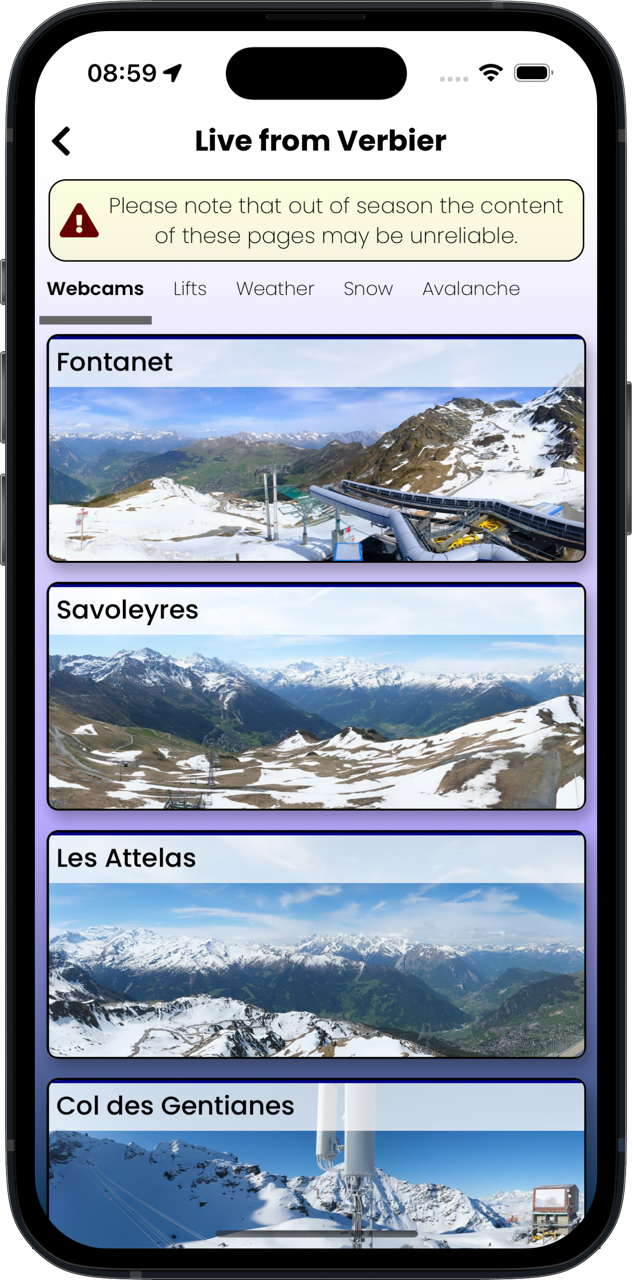Open the Fontanet webcam

tap(316, 449)
